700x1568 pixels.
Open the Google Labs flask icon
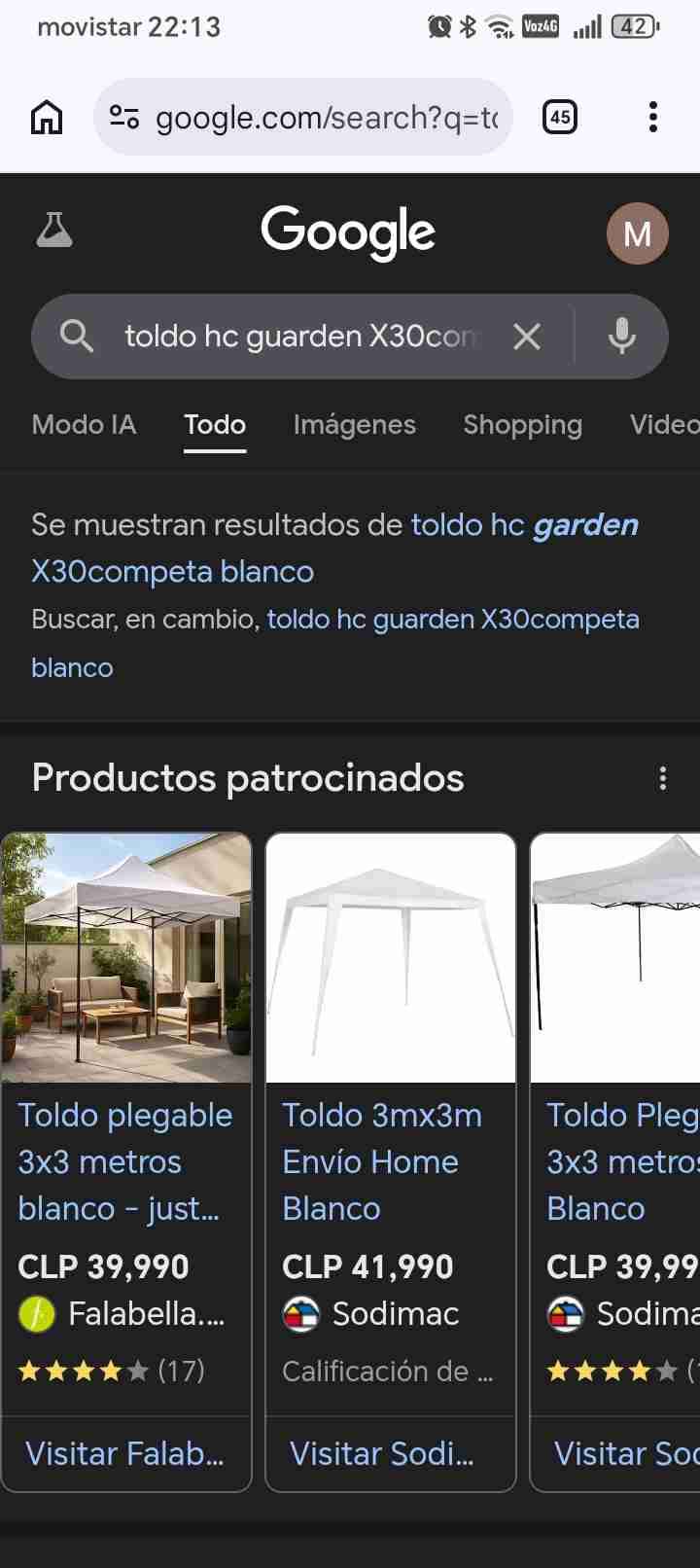54,231
